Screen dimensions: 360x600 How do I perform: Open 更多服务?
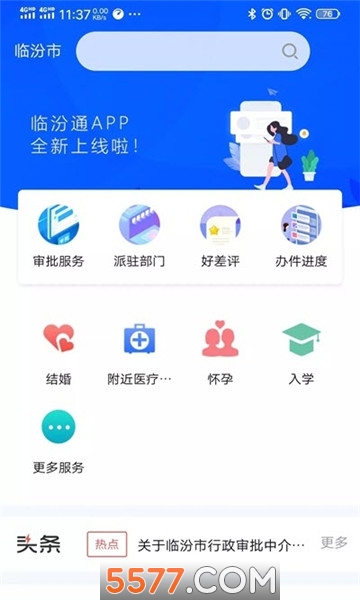point(59,442)
